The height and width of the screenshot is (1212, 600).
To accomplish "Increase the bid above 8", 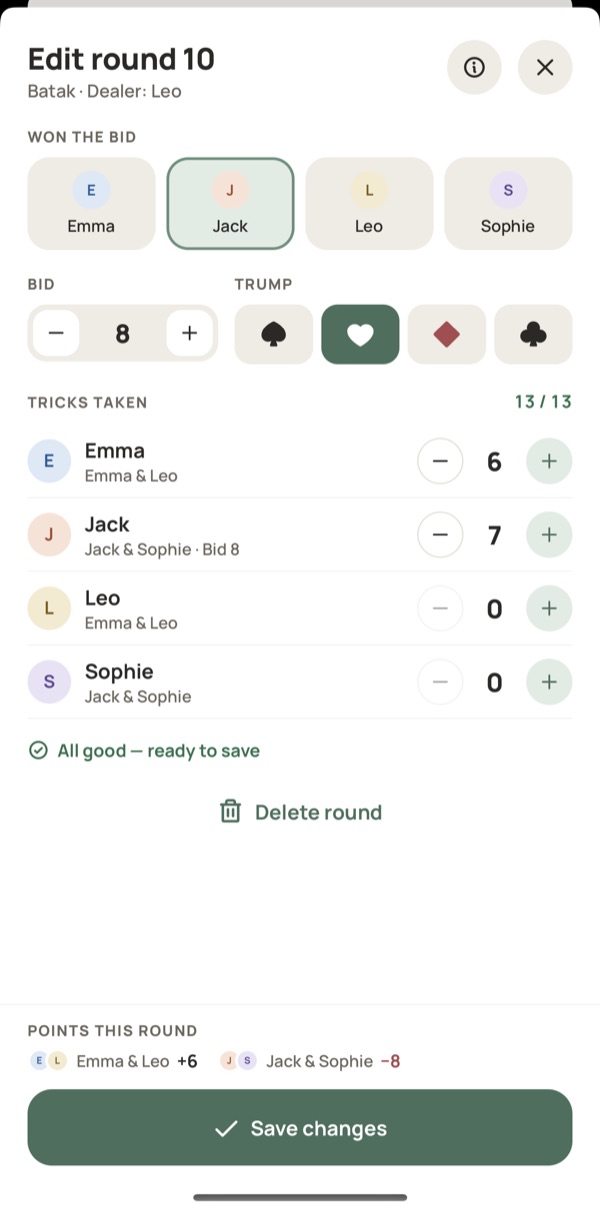I will (189, 333).
